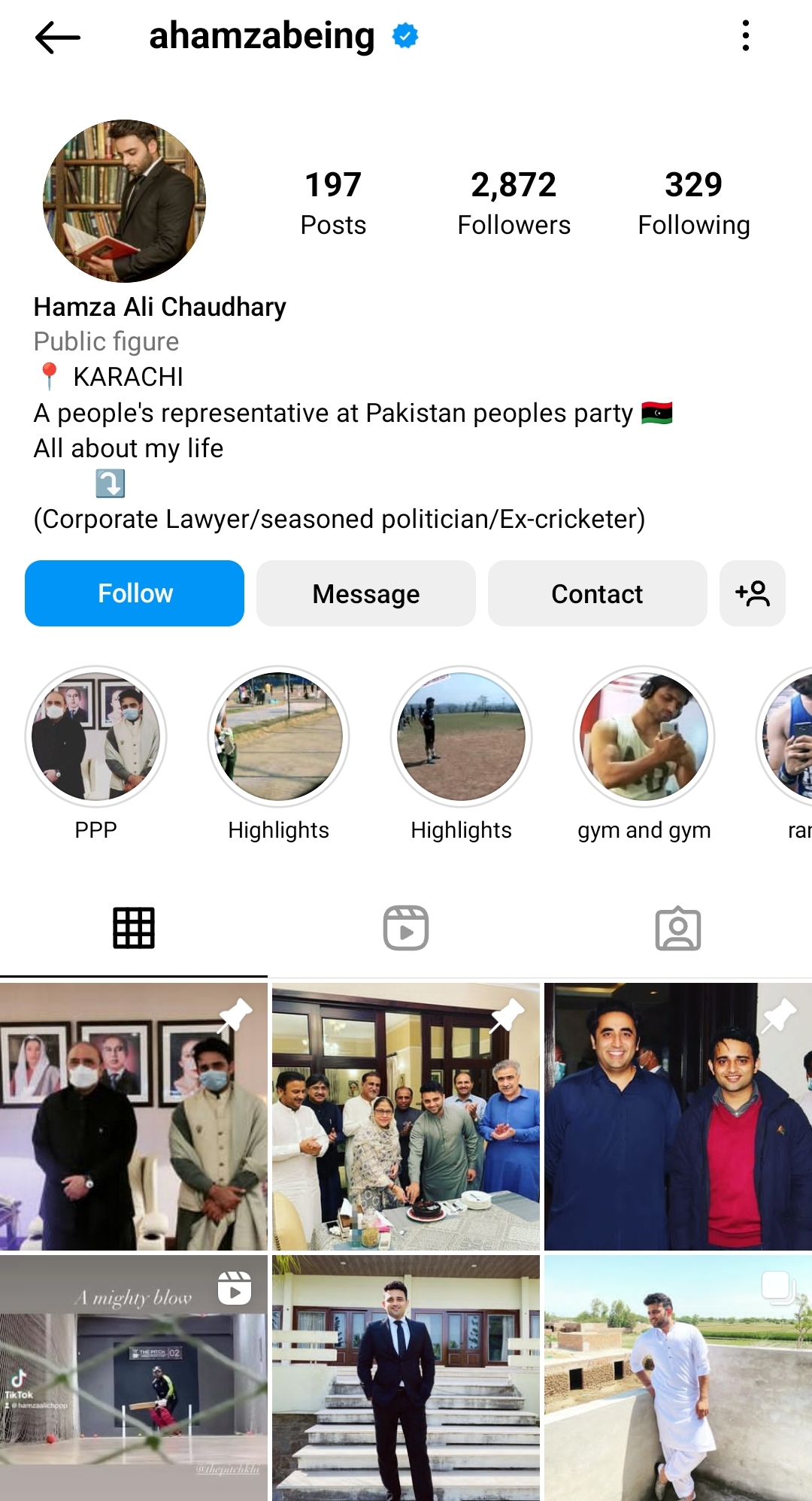Switch to the Reels tab
Viewport: 812px width, 1501px height.
tap(406, 928)
